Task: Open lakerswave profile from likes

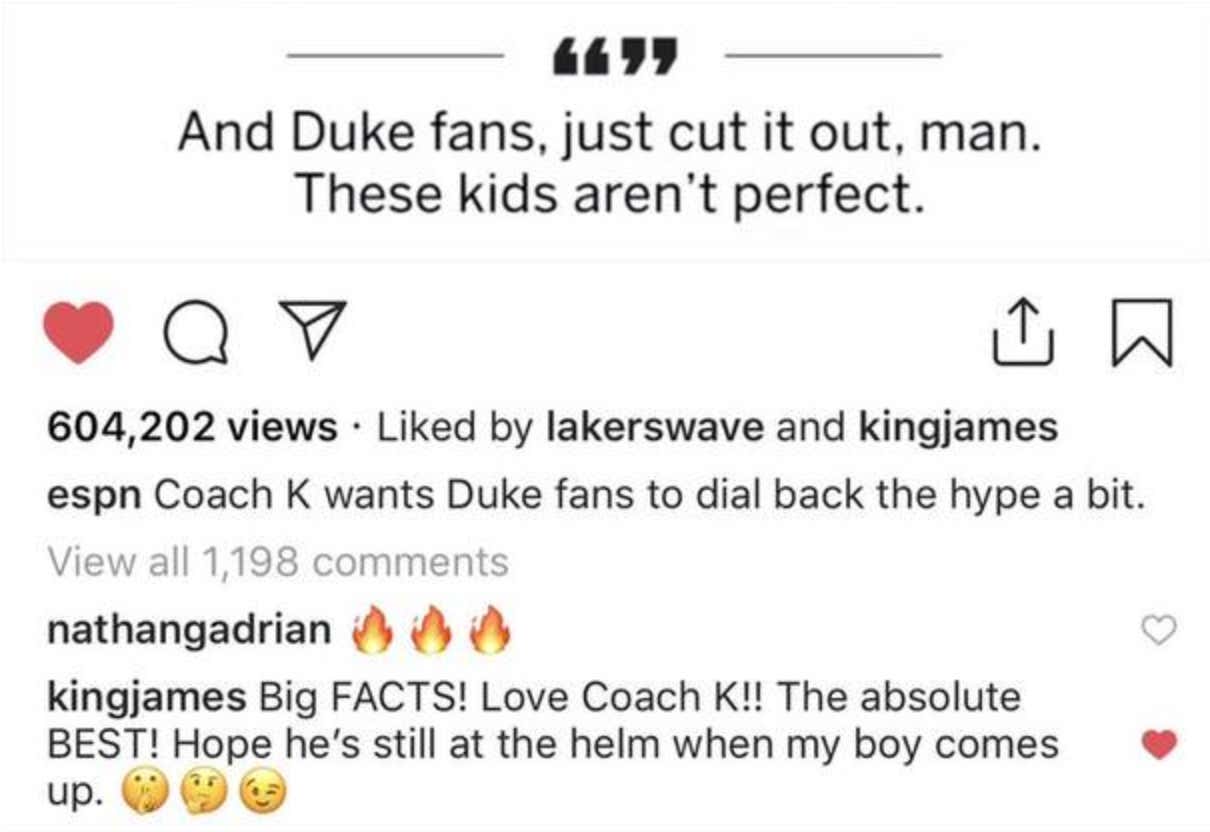Action: point(656,428)
